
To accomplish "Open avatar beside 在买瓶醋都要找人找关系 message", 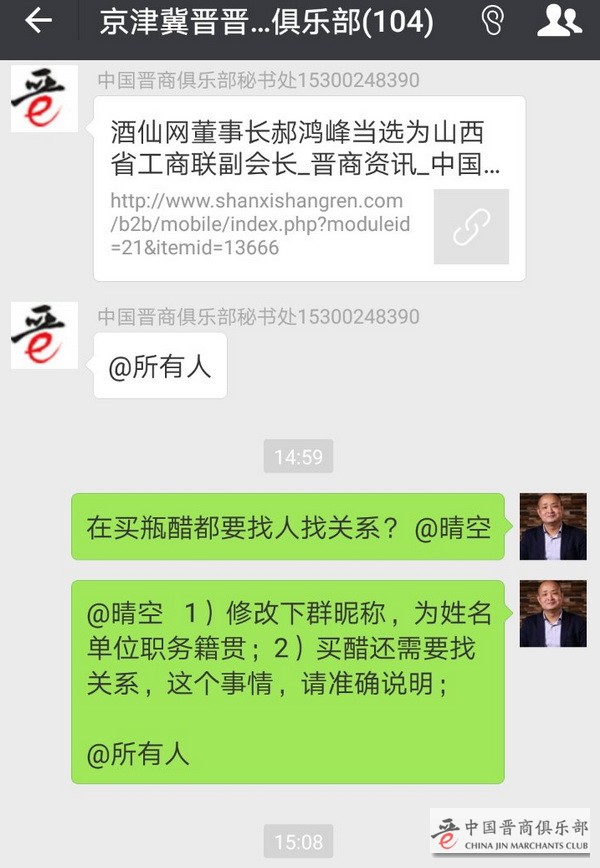I will click(553, 527).
